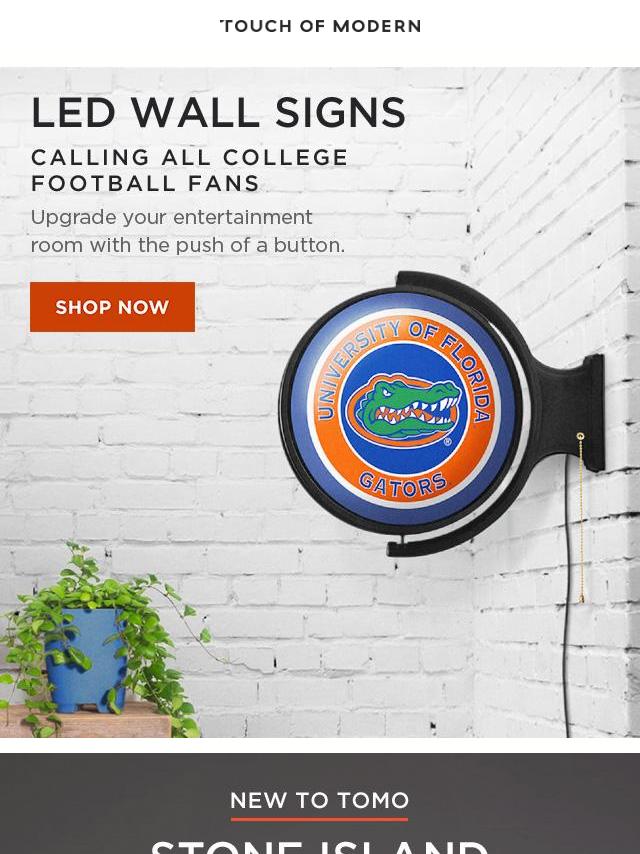
Task: Tap the Shop Now button
Action: pos(112,307)
